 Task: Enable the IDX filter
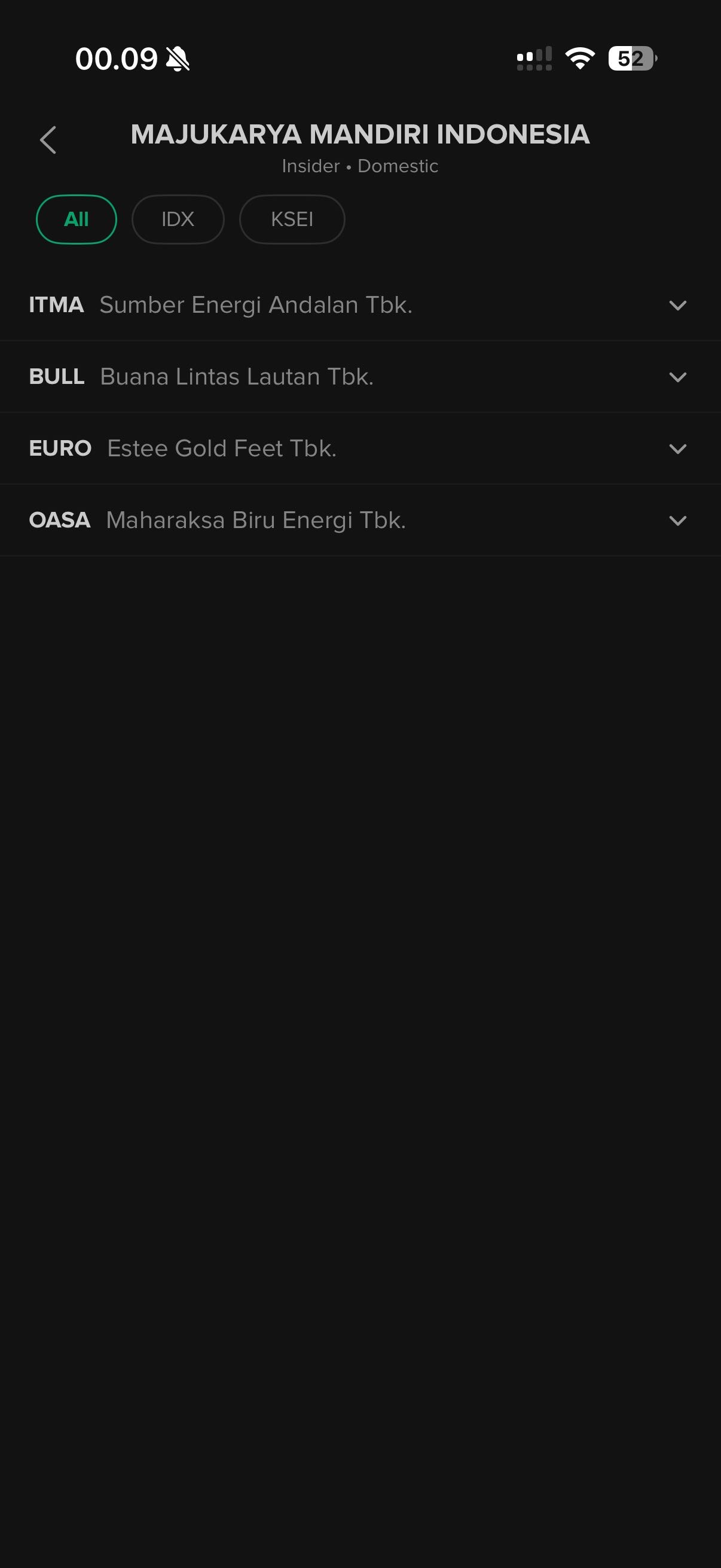178,219
